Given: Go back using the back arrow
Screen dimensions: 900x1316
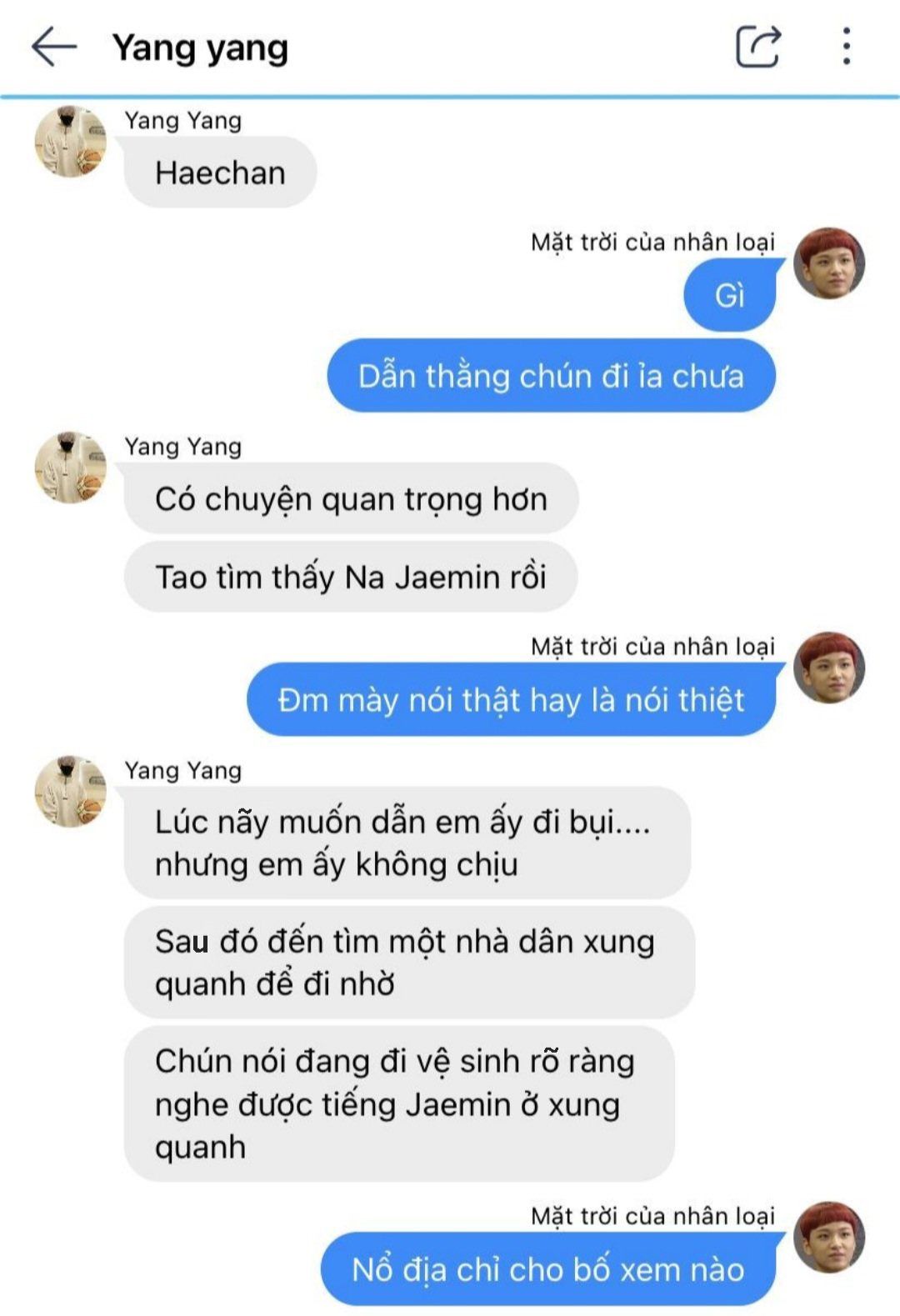Looking at the screenshot, I should tap(54, 47).
